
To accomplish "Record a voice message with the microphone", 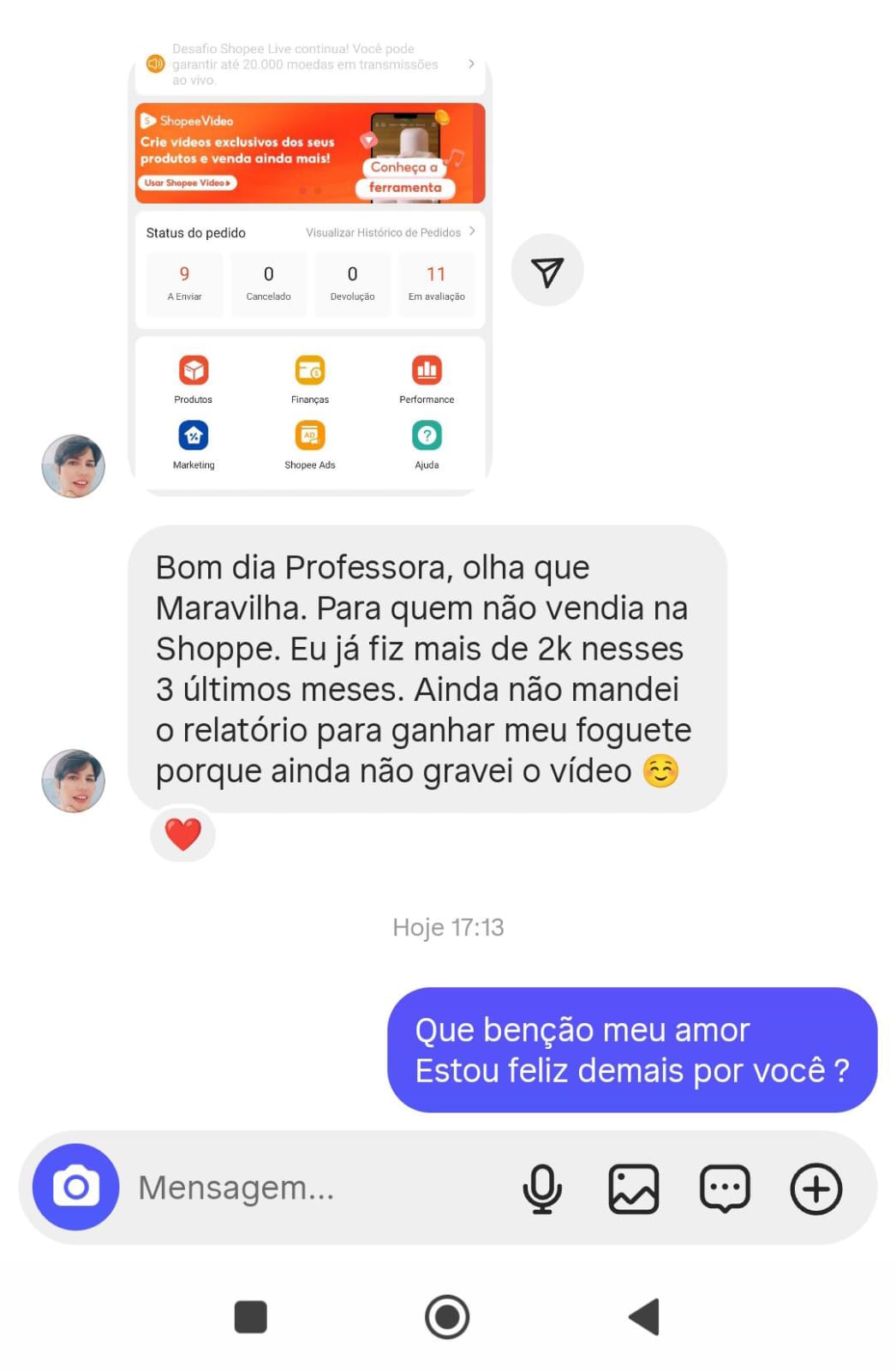I will click(542, 1188).
